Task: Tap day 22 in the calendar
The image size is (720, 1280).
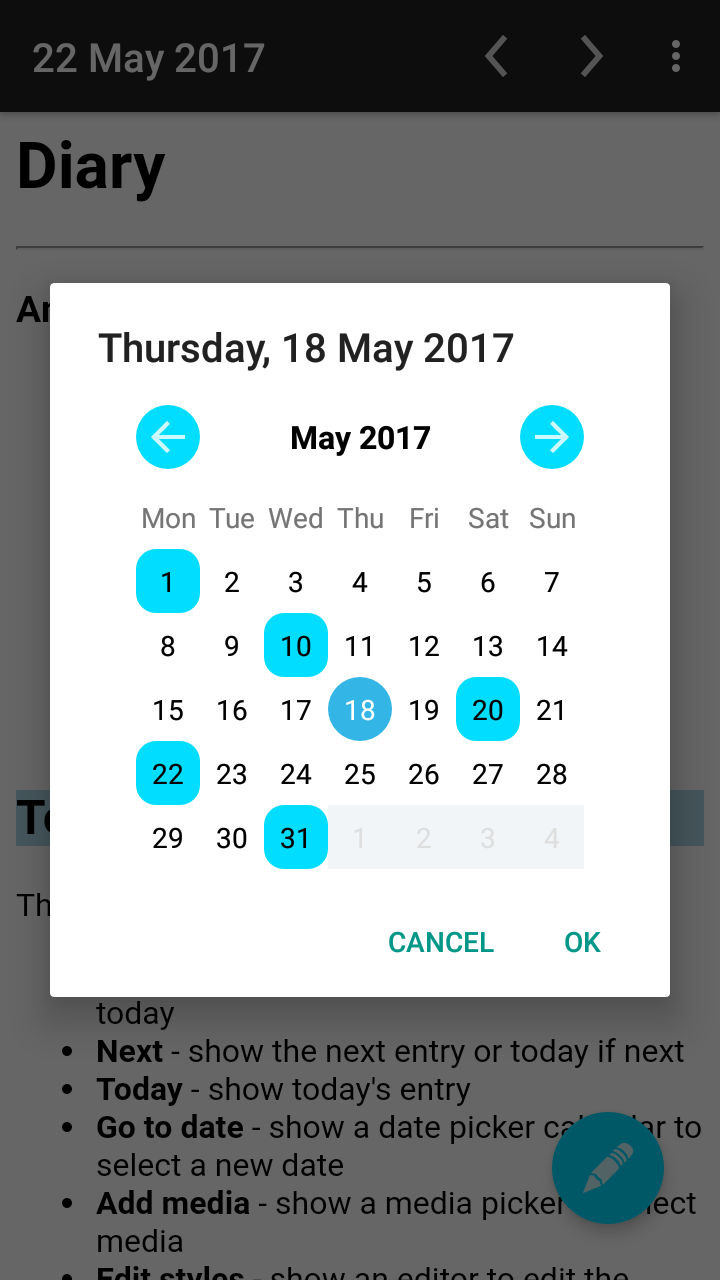Action: coord(168,773)
